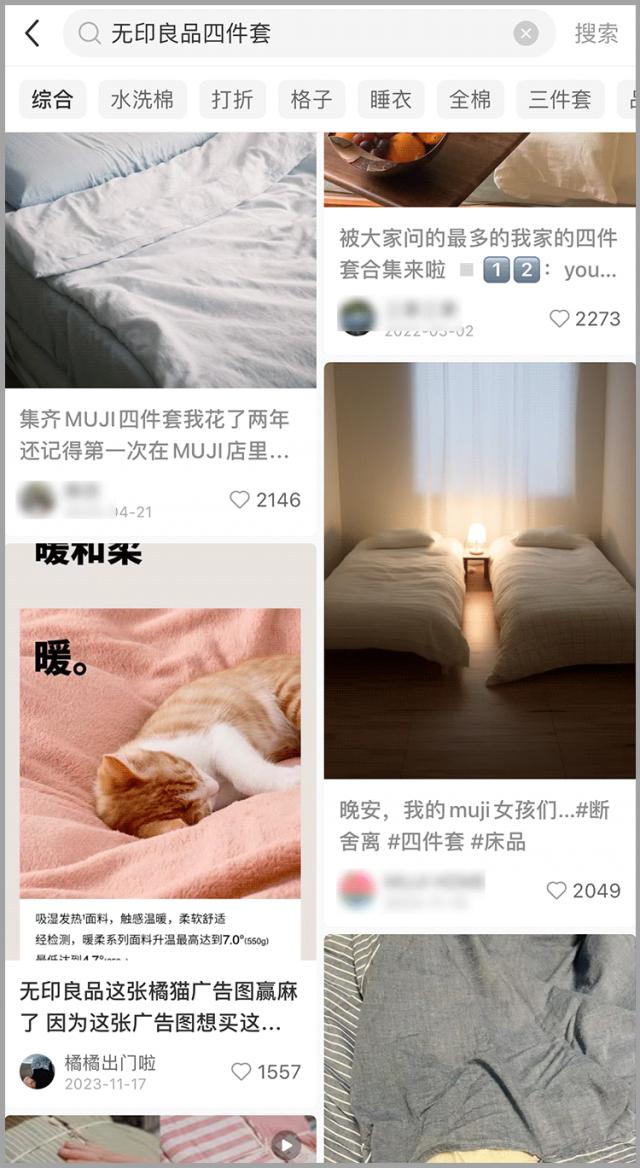640x1168 pixels.
Task: Visit the profile of 橘橘出门啦
Action: (110, 1062)
